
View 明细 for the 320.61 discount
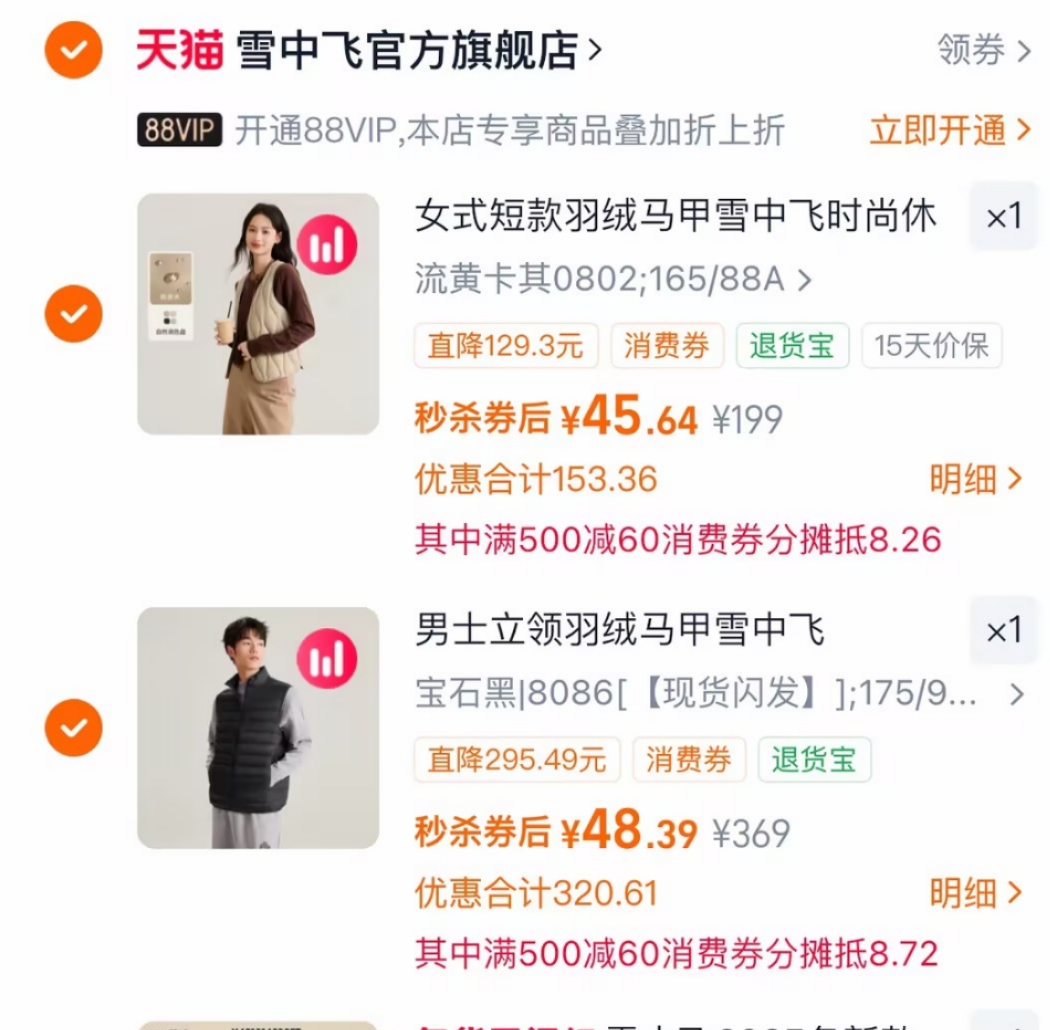976,893
